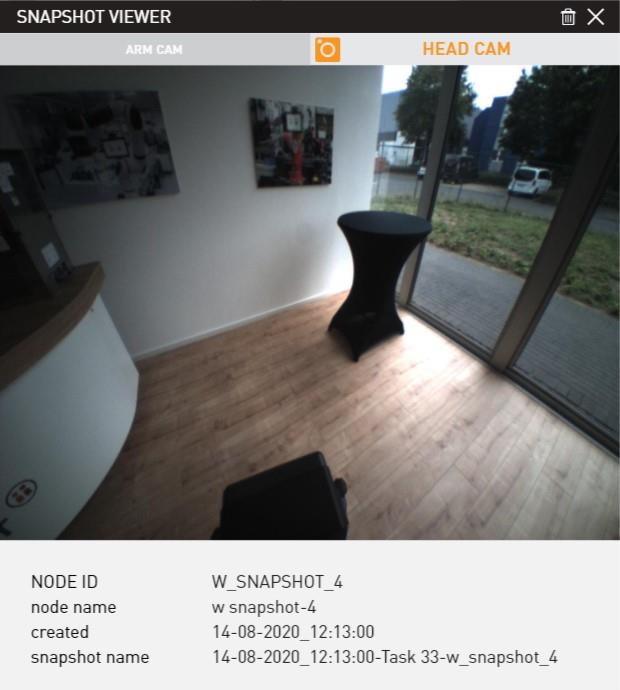The image size is (620, 690).
Task: Delete this snapshot with the trash icon
Action: [x=568, y=17]
